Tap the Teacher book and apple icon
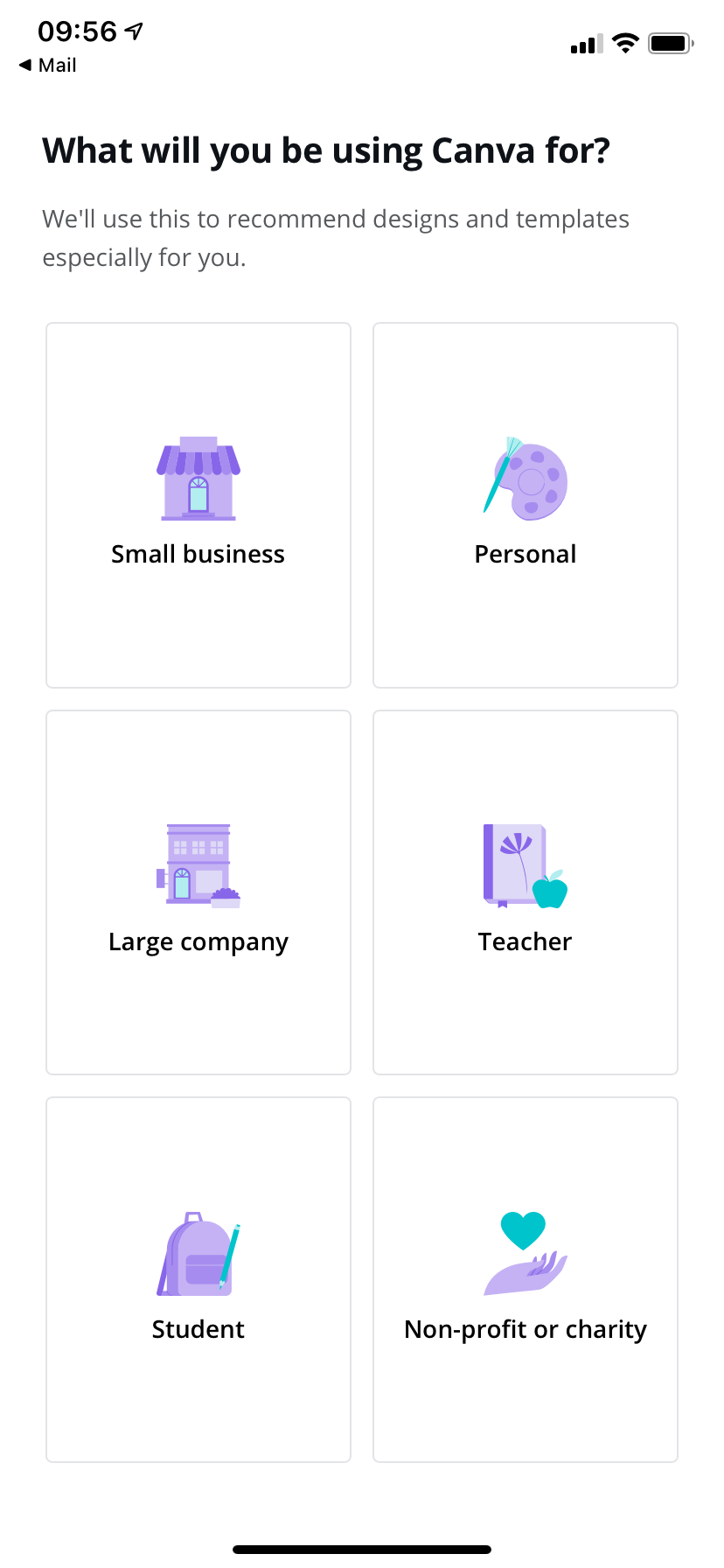 click(x=525, y=864)
